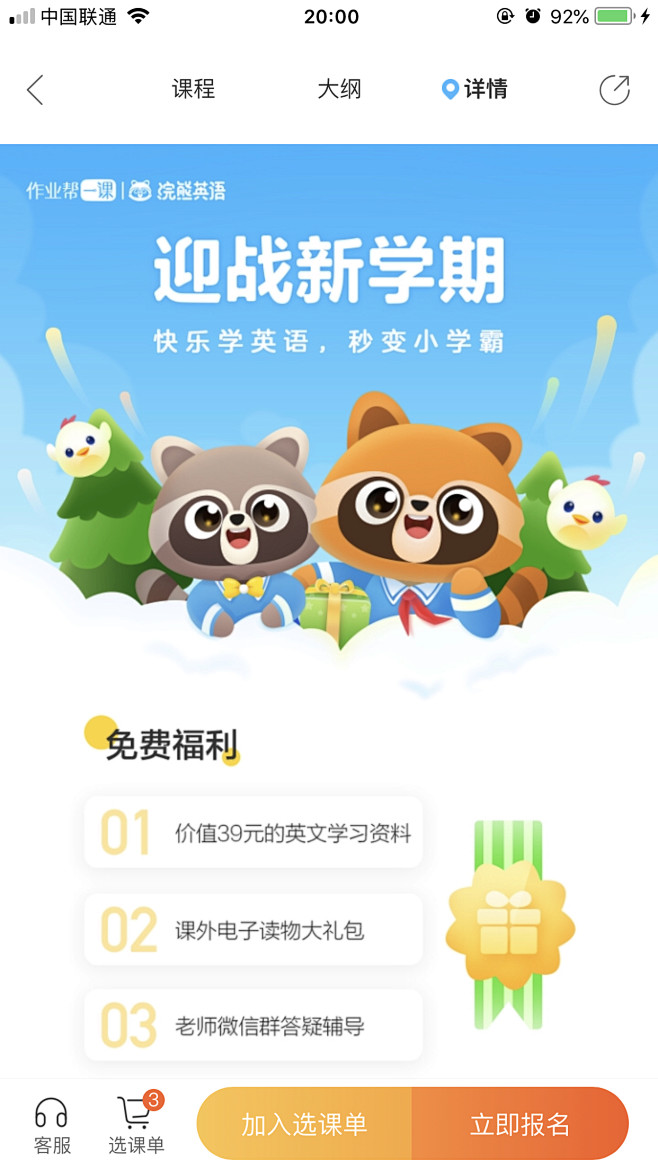Screen dimensions: 658x1170
Task: Open the 选课单 cart
Action: point(137,1124)
